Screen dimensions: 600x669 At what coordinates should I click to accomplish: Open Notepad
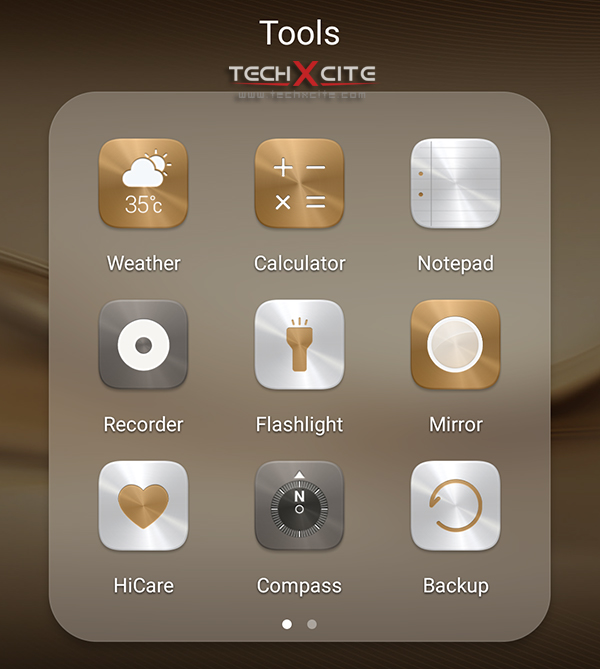pos(455,184)
